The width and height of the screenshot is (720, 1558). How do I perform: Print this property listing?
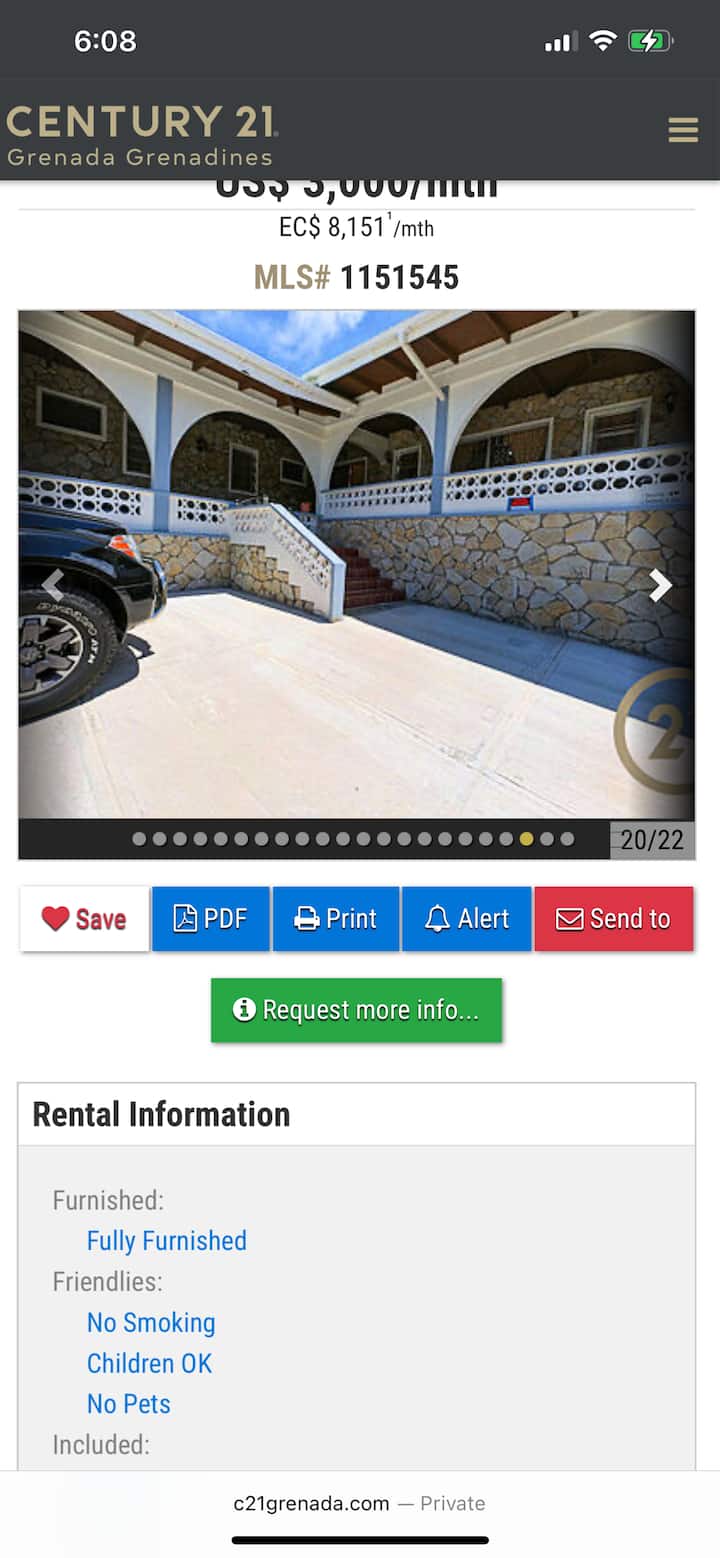[336, 919]
